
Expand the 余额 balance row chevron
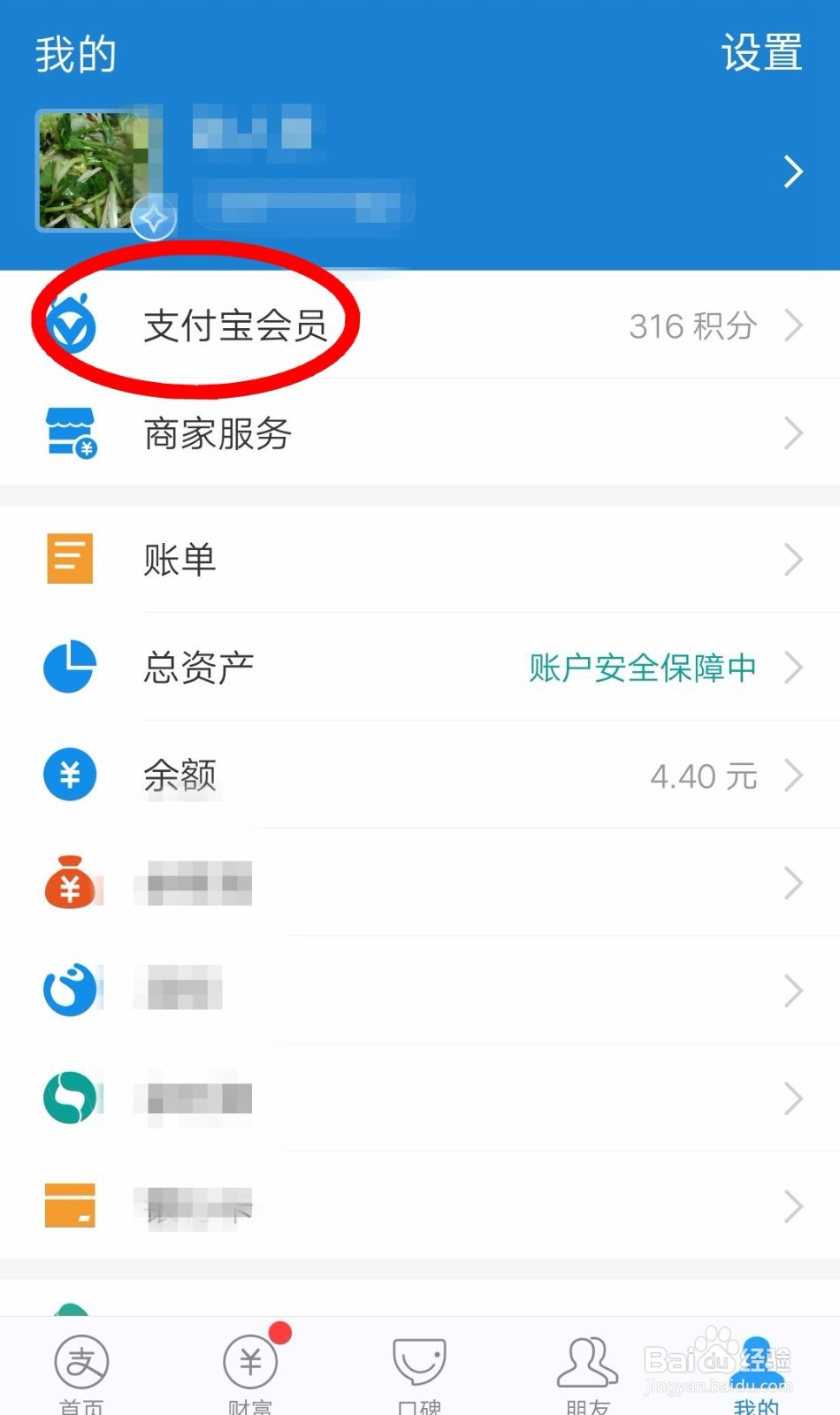coord(793,776)
